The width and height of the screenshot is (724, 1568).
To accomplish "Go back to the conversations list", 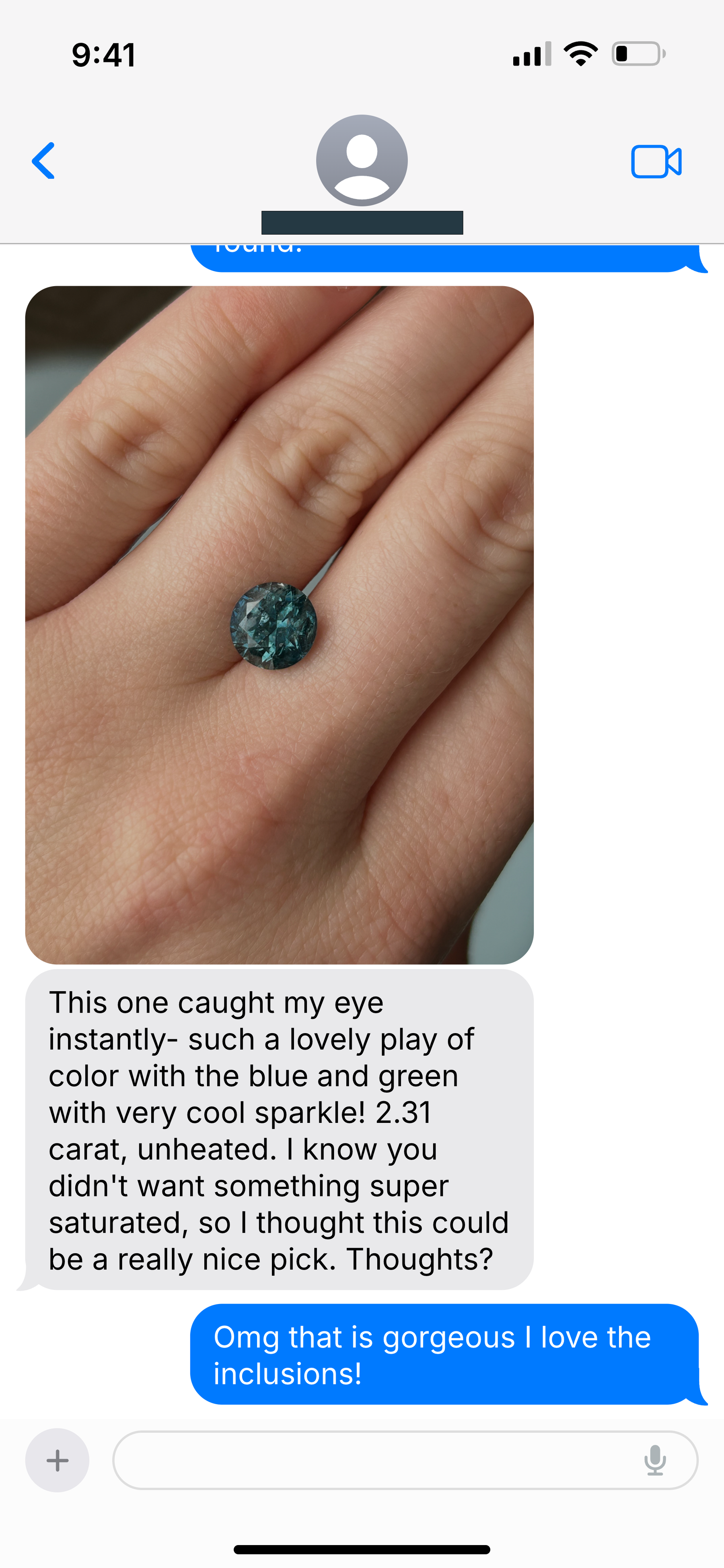I will pos(44,161).
